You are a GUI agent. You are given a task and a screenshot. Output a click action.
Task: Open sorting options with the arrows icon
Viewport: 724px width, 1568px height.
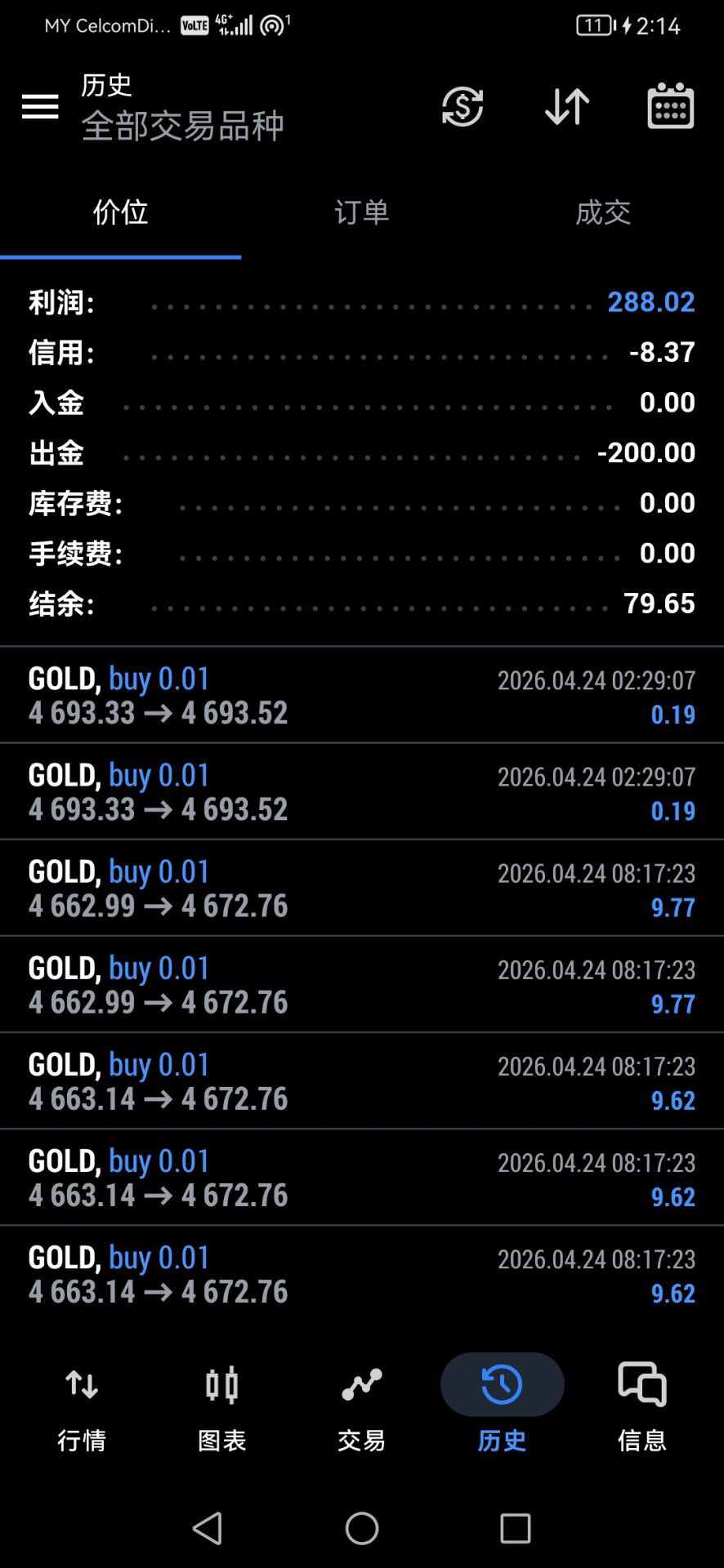pos(566,106)
